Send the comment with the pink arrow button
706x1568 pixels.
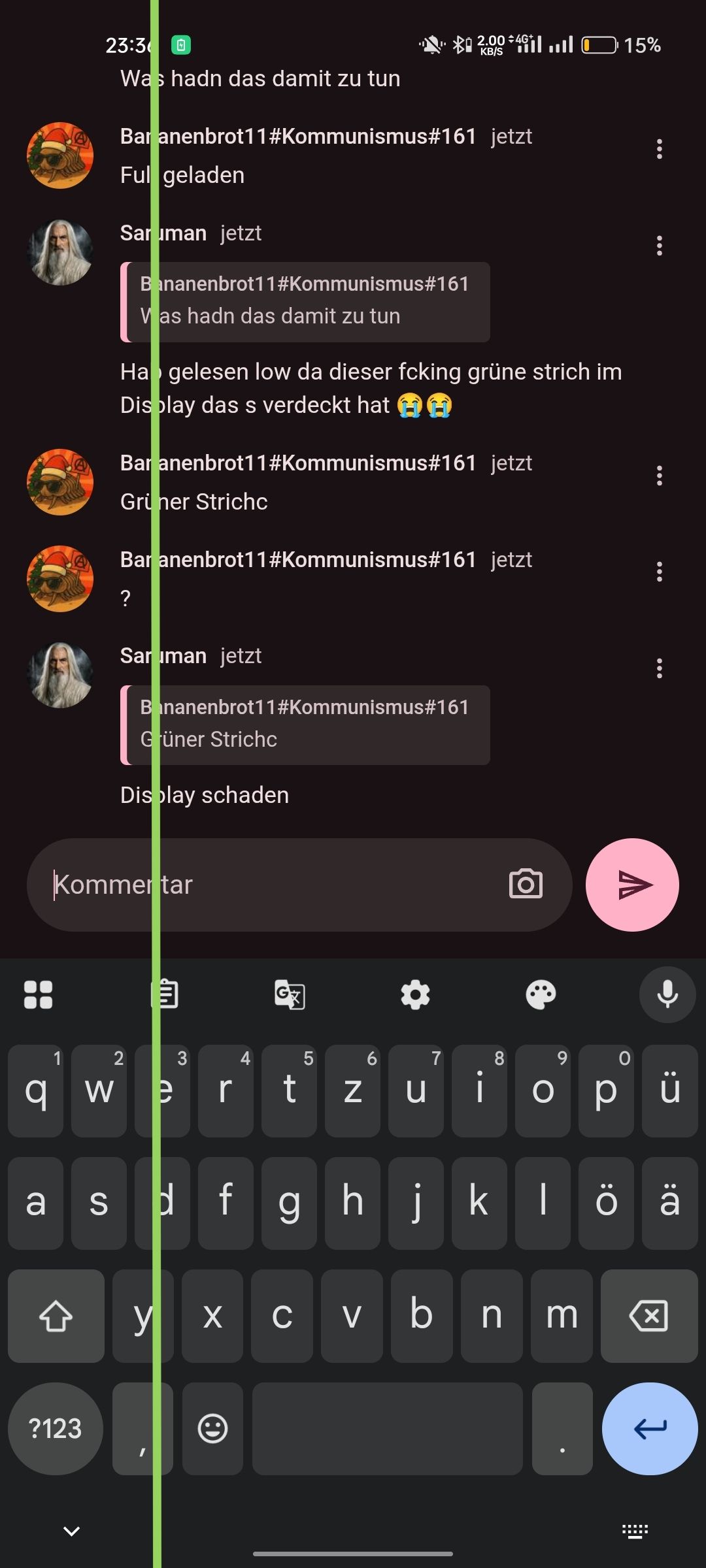pyautogui.click(x=632, y=885)
